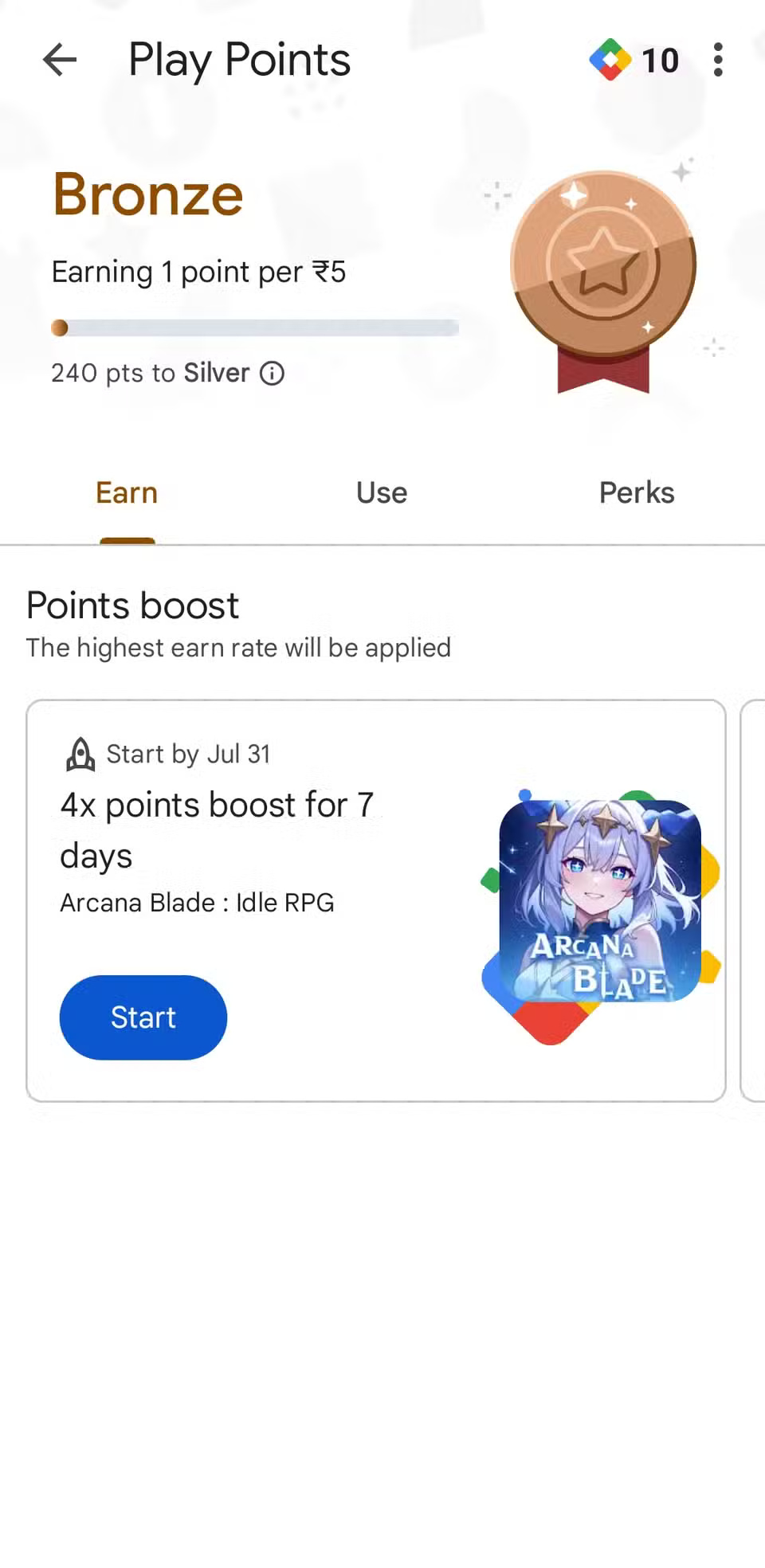Tap the info icon next to Silver
The width and height of the screenshot is (765, 1568).
click(273, 373)
